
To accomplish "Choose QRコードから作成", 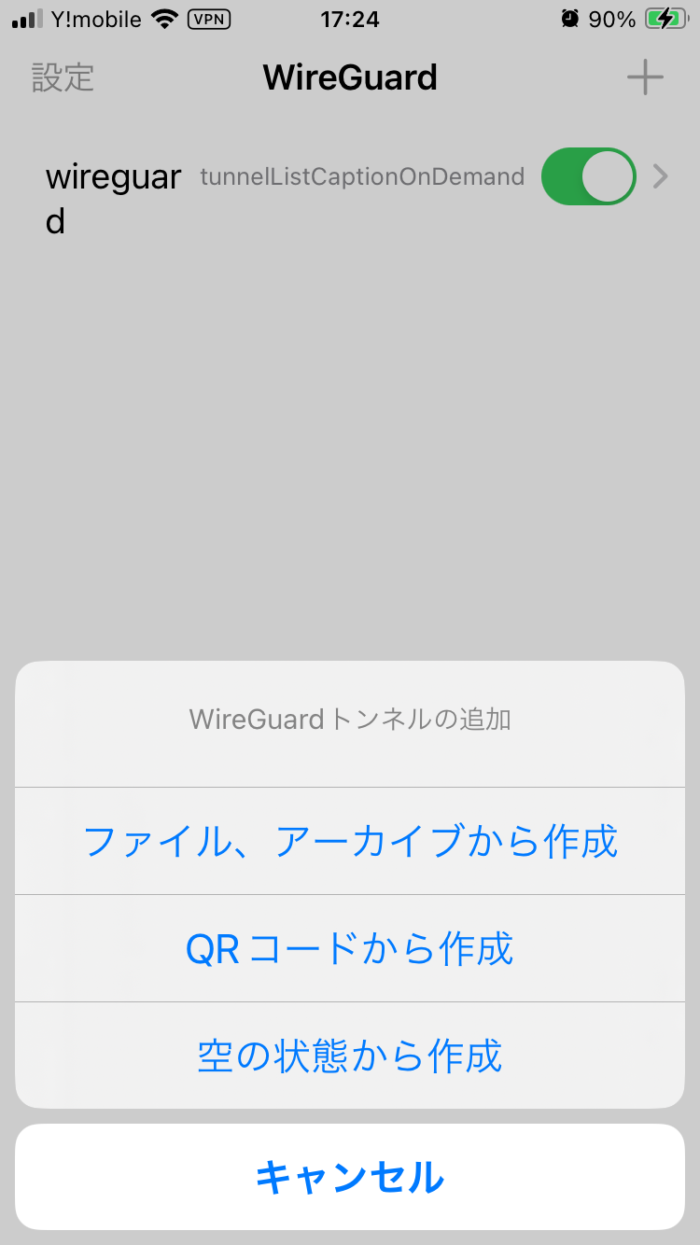I will click(350, 948).
